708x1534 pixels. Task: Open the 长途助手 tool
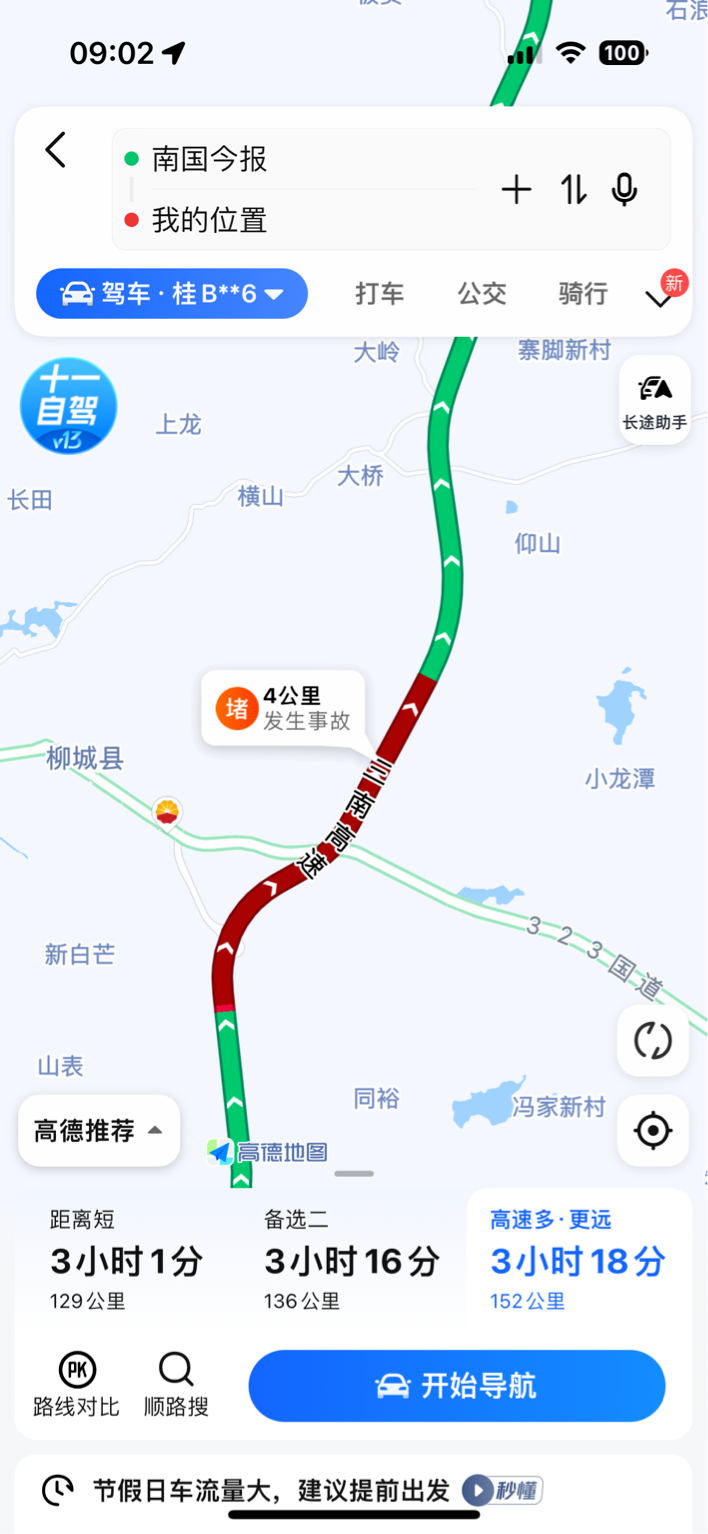tap(655, 400)
